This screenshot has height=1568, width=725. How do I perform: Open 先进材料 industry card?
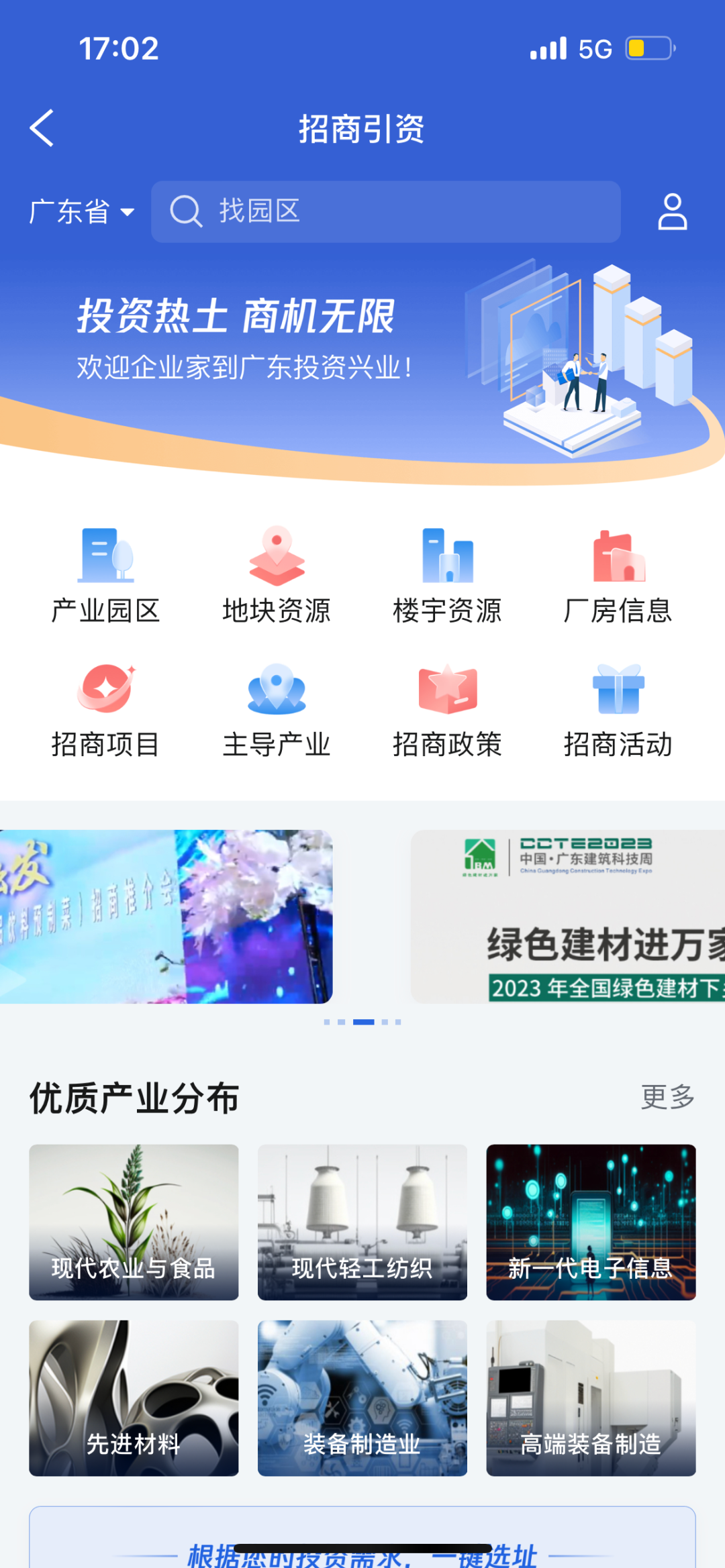134,1398
